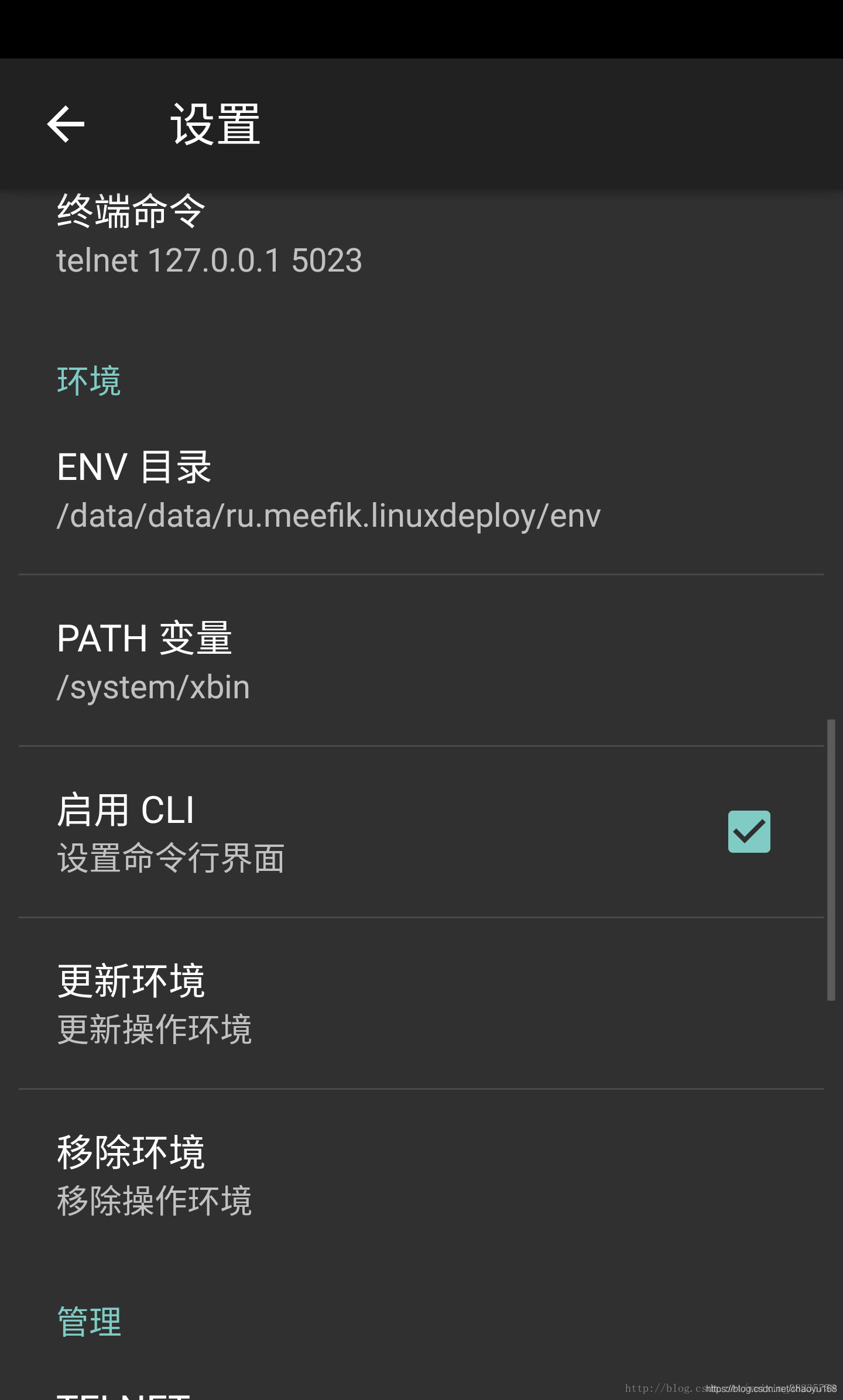The image size is (843, 1400).
Task: Open the ENV 目录 setting
Action: [421, 489]
